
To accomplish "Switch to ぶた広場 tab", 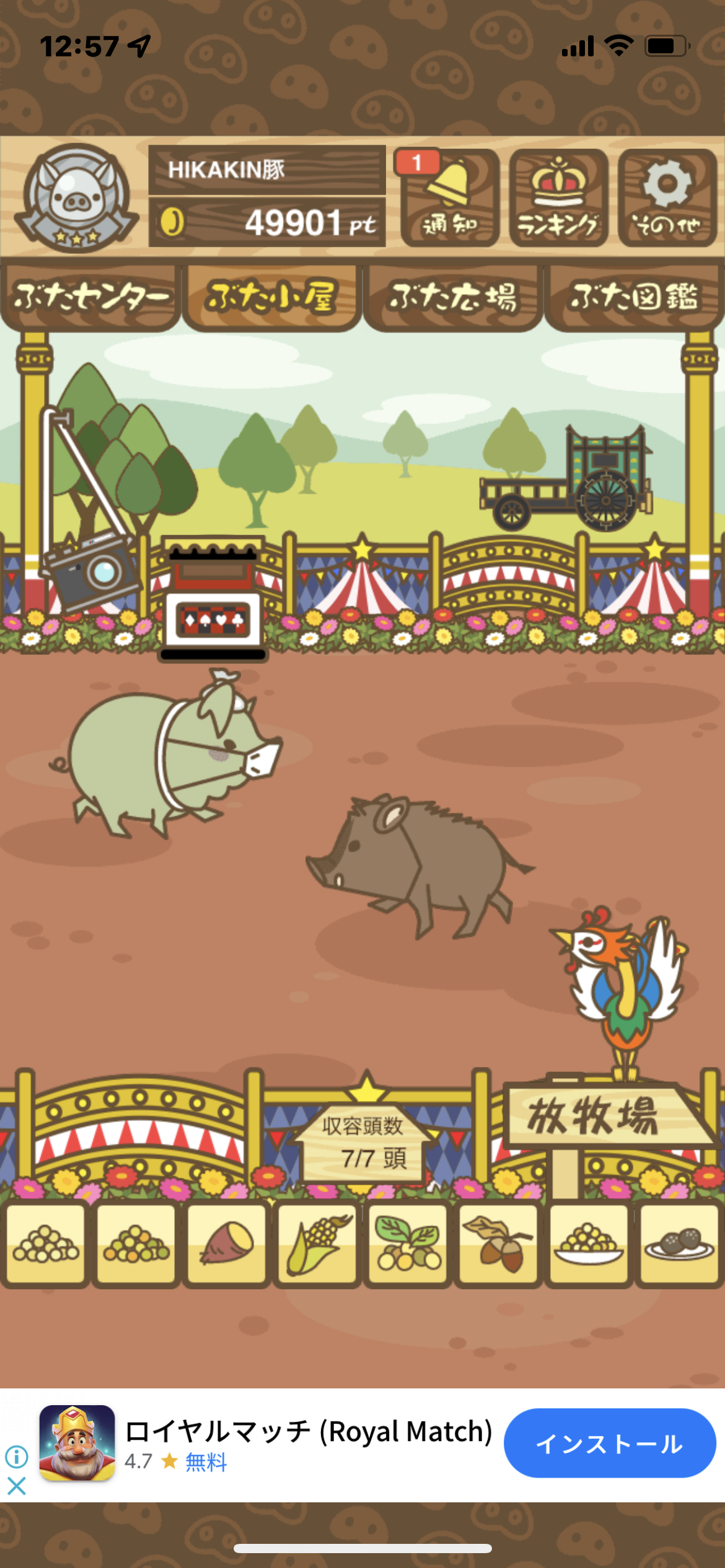I will pyautogui.click(x=453, y=297).
